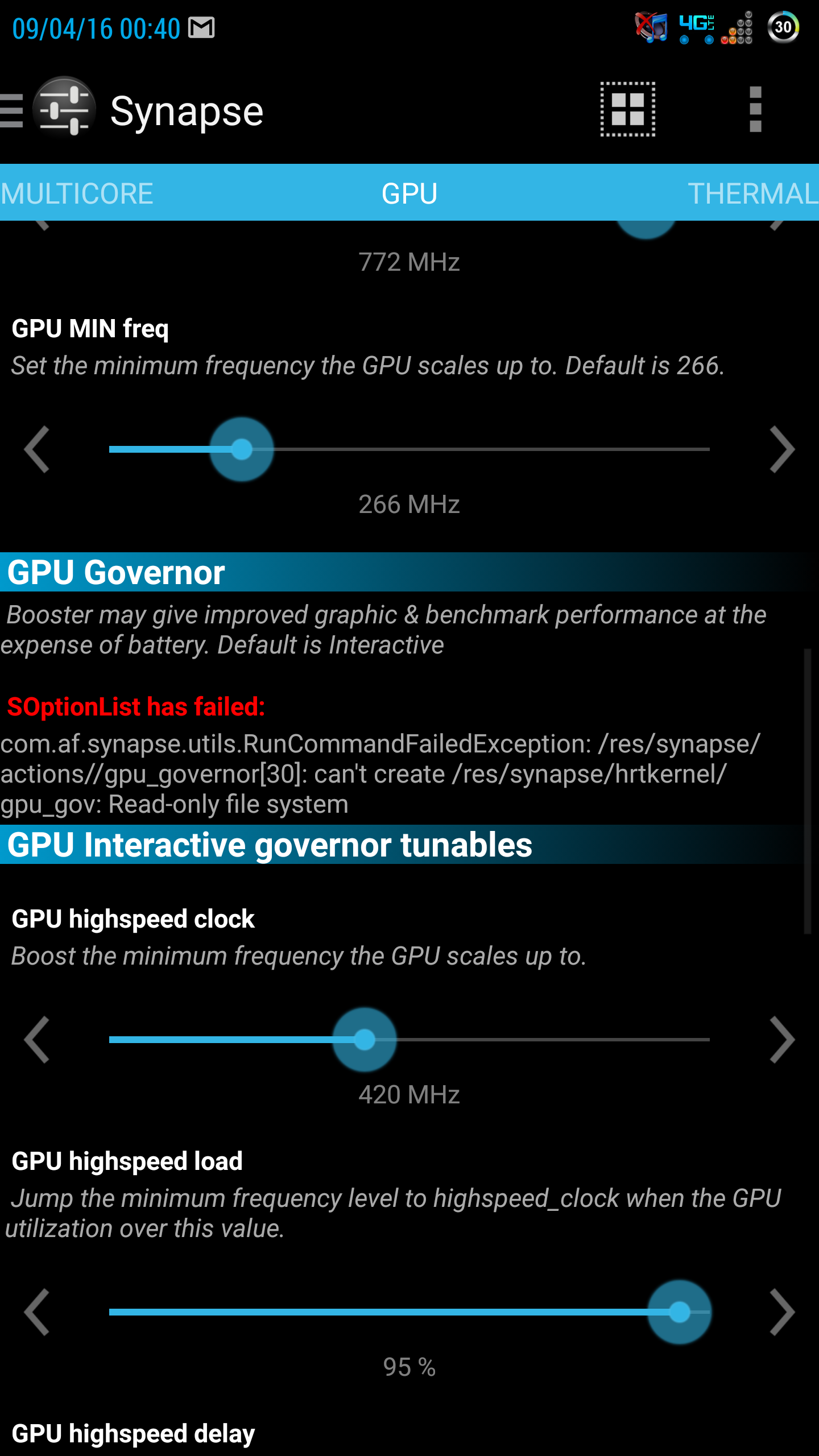This screenshot has height=1456, width=819.
Task: Tap the GPU highspeed load slider track
Action: tap(409, 1312)
